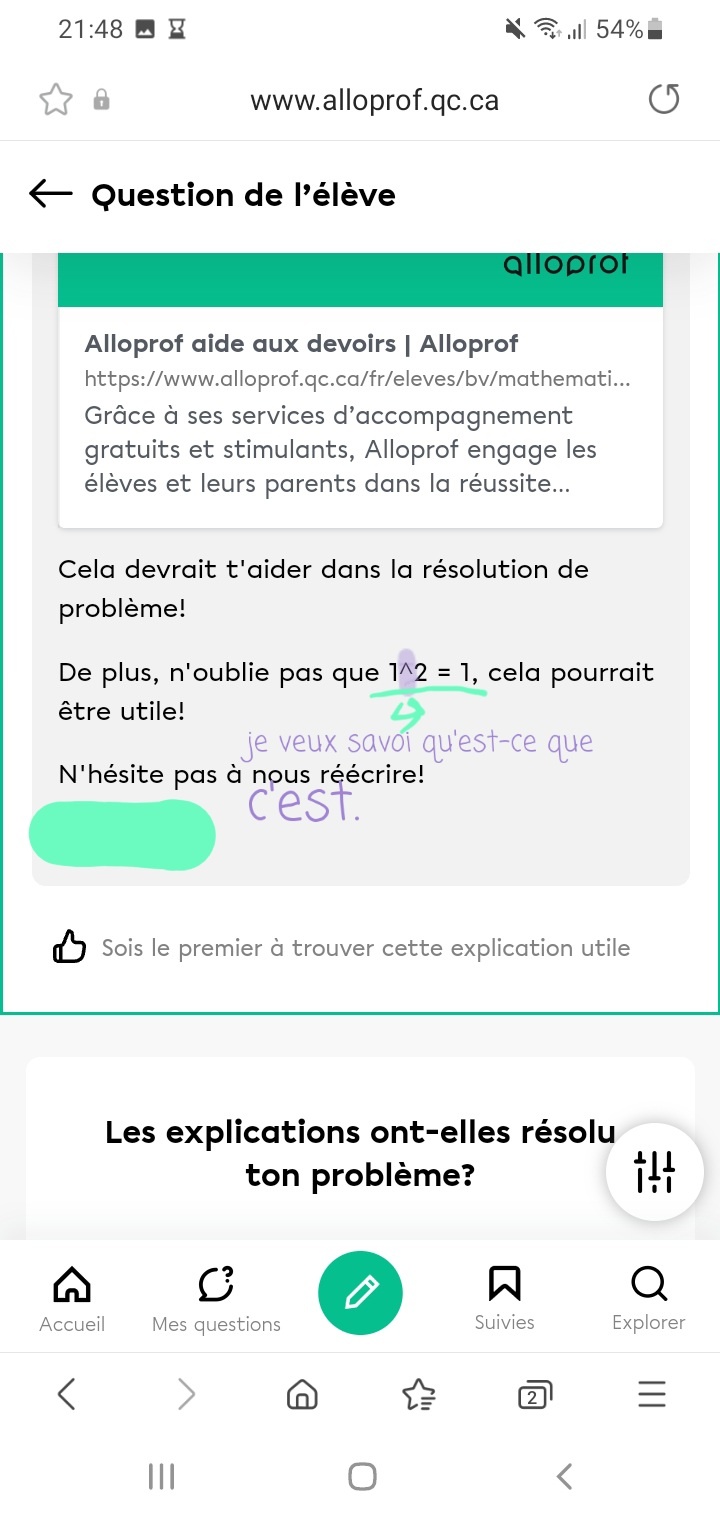Like this explanation with the thumbs up
Viewport: 720px width, 1520px height.
[x=69, y=947]
